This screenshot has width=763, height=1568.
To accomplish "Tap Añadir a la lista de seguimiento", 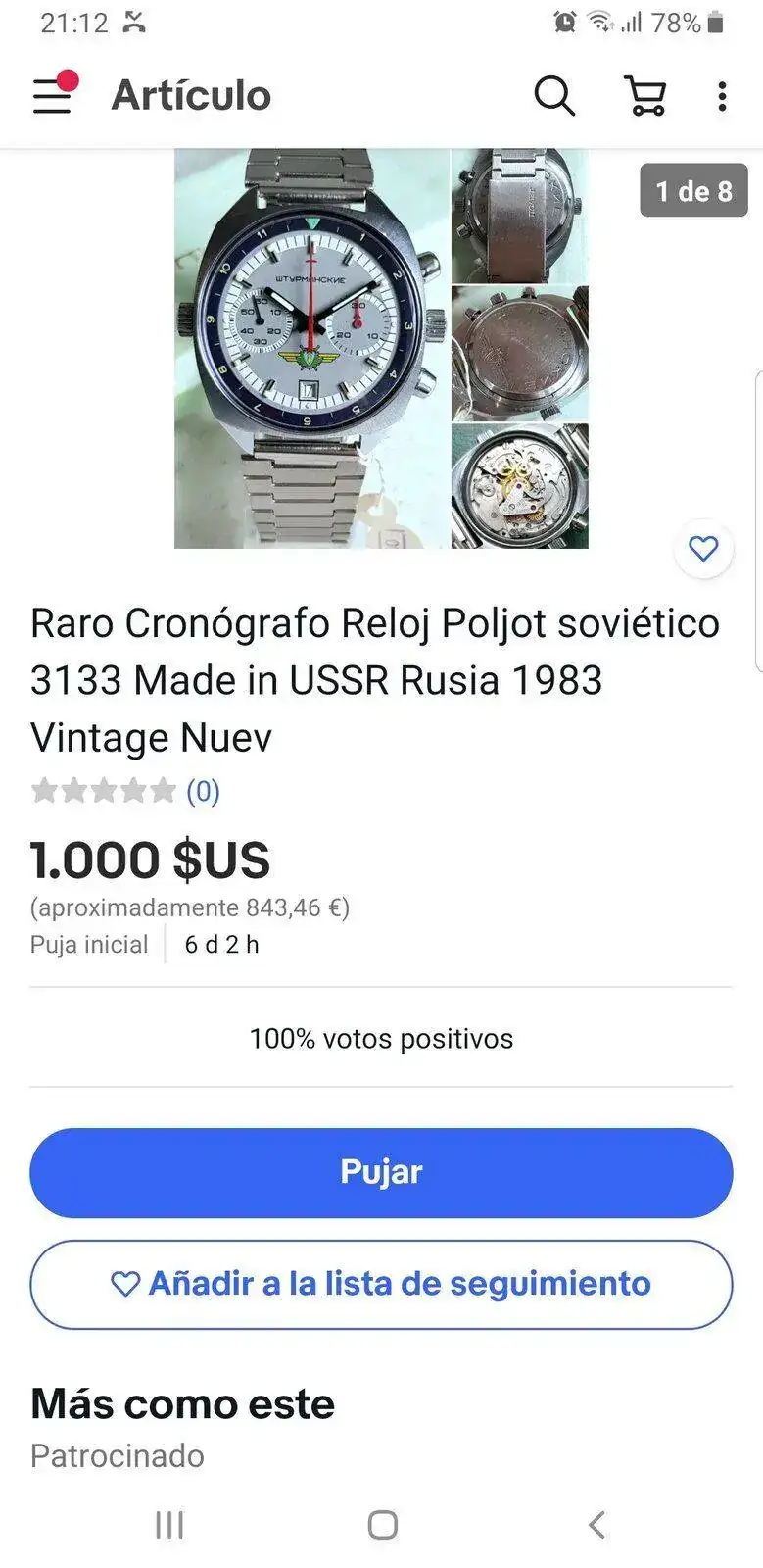I will point(381,1284).
